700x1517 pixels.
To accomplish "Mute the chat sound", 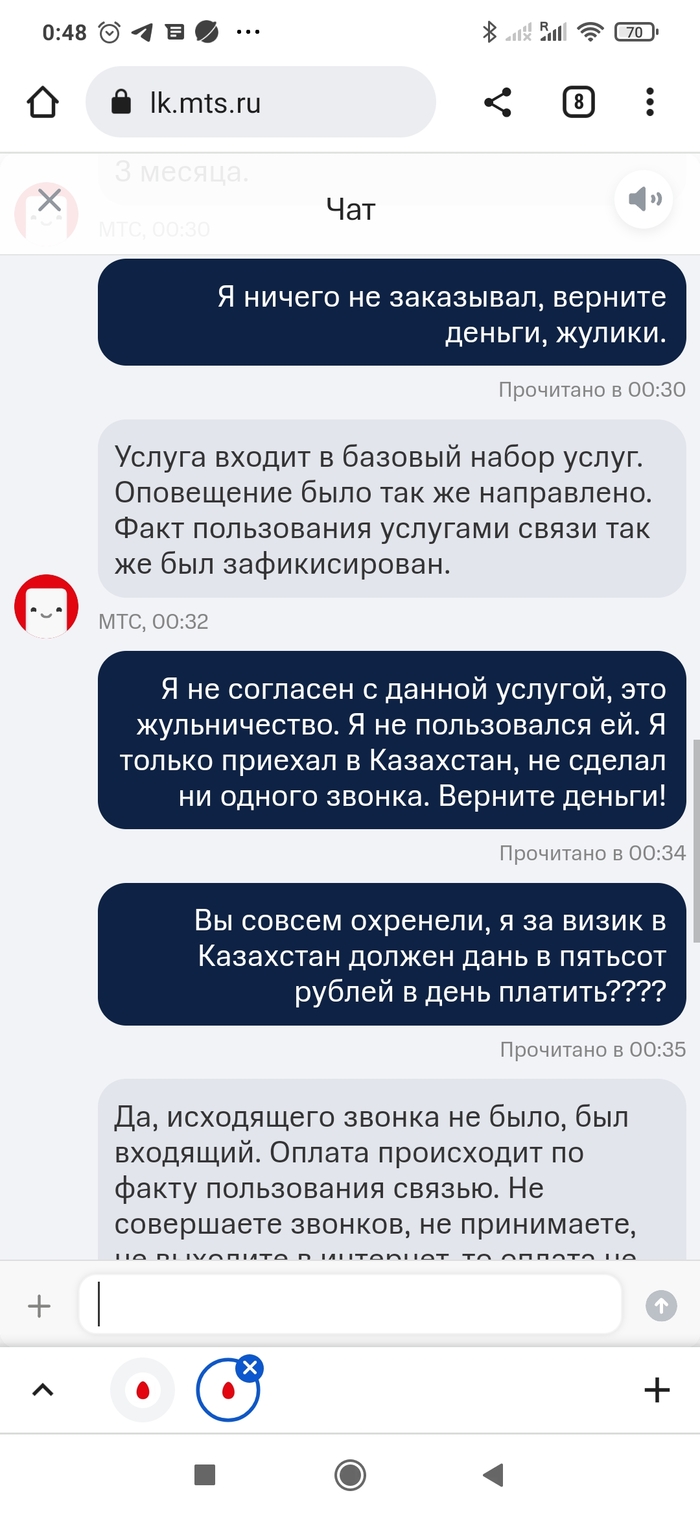I will click(x=645, y=200).
